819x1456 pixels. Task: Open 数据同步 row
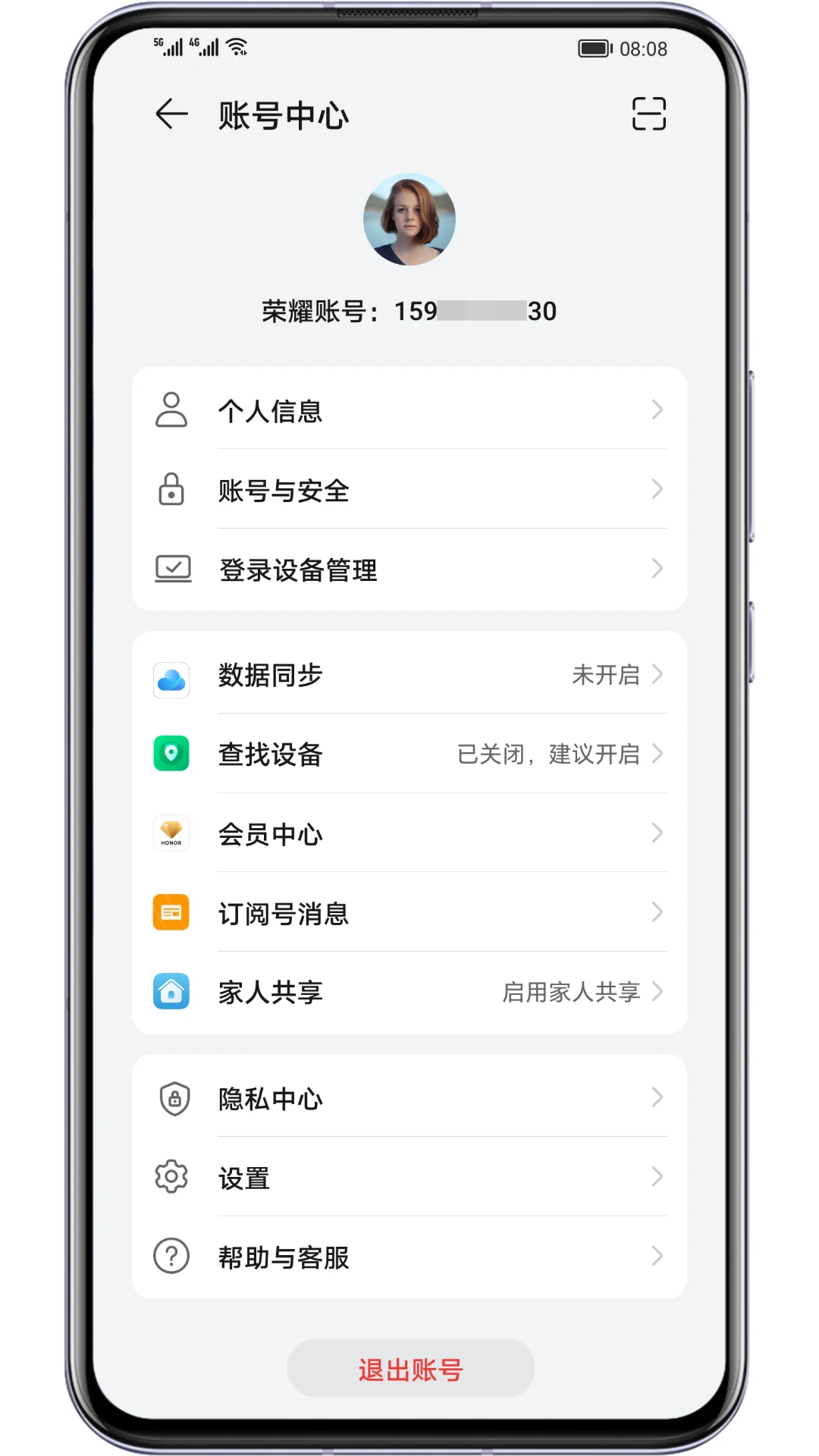click(x=409, y=675)
